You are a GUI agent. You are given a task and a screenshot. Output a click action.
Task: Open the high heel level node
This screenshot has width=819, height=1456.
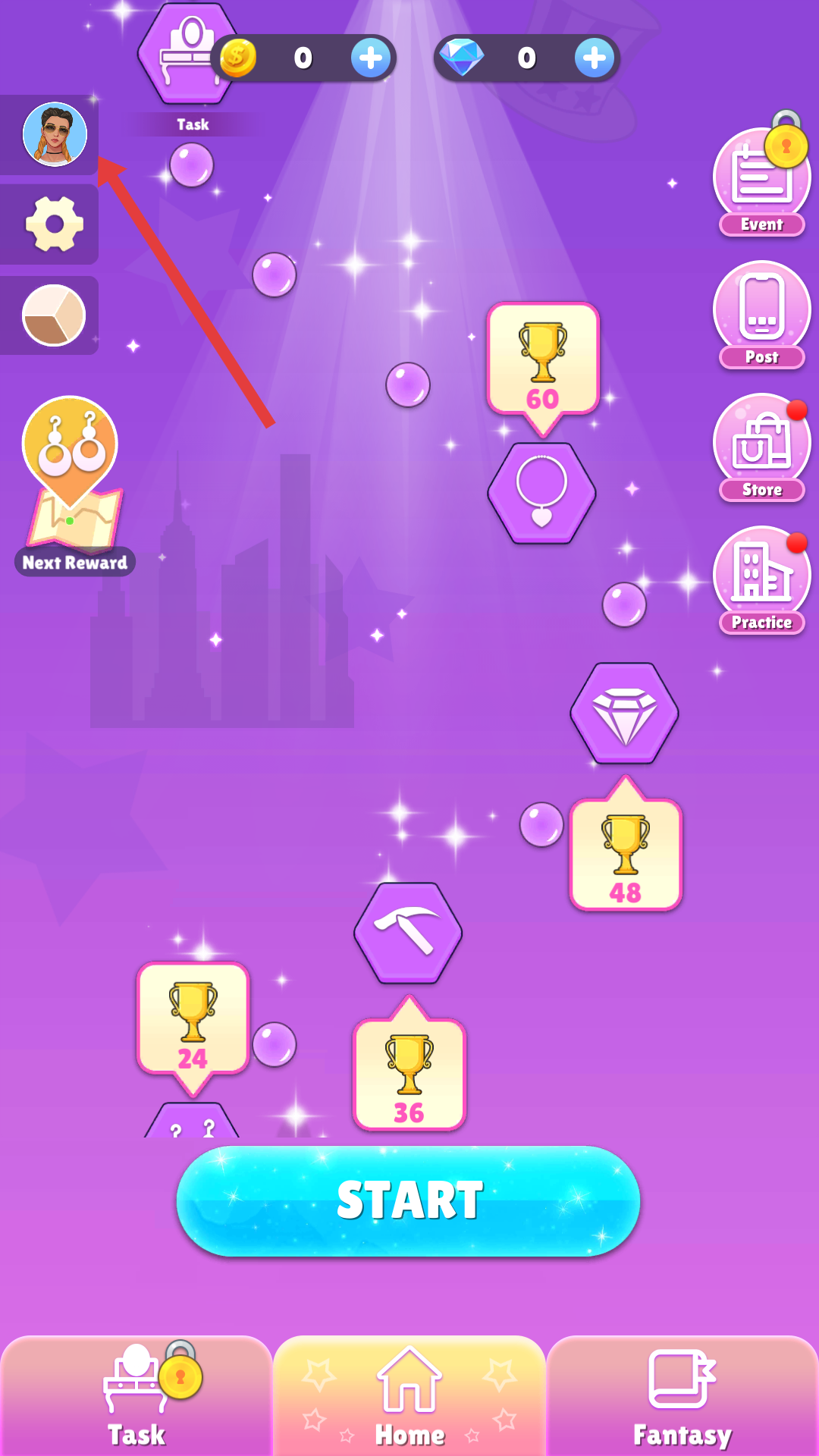pos(408,933)
